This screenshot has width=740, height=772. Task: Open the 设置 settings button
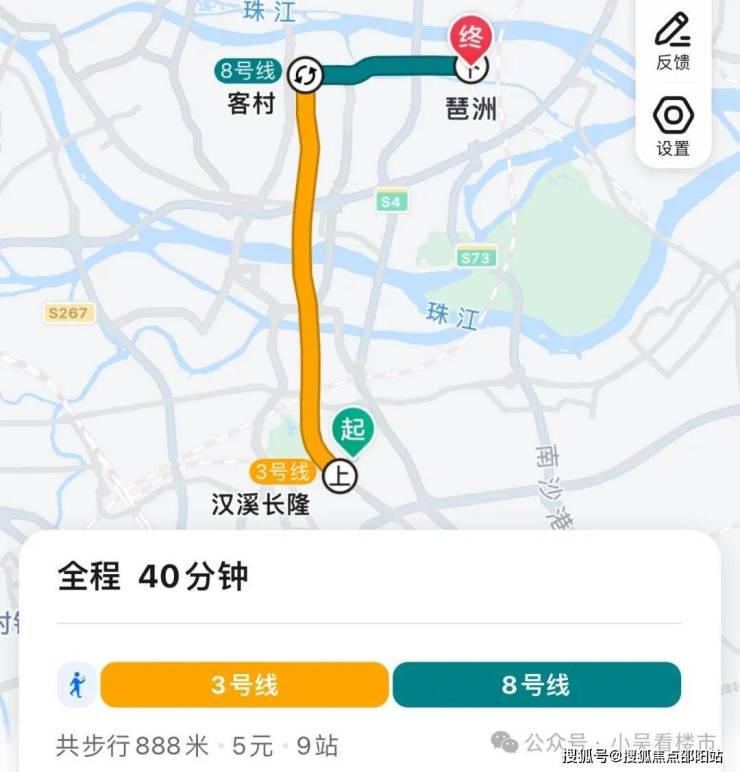pyautogui.click(x=673, y=126)
